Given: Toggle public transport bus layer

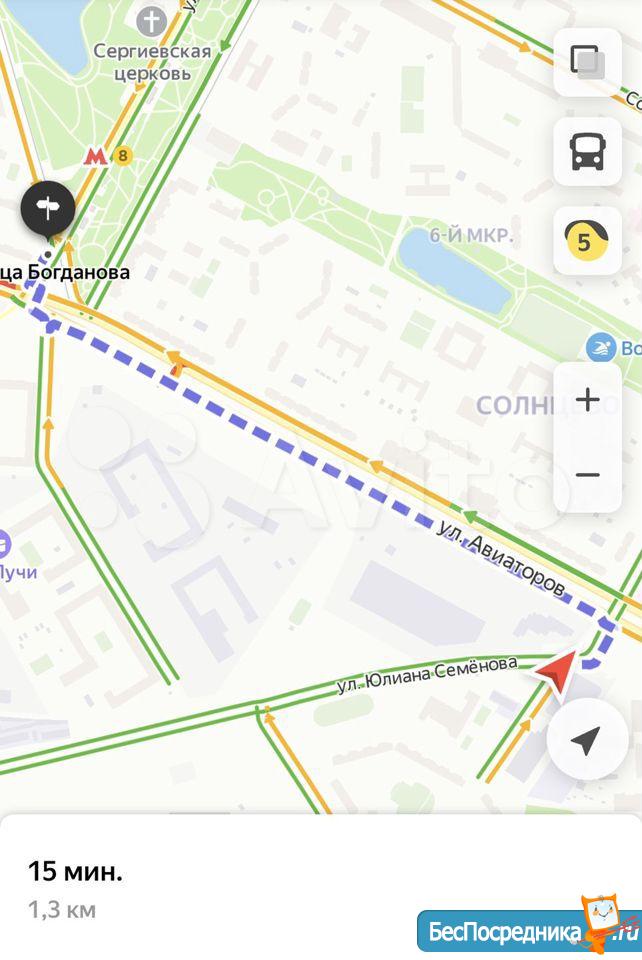Looking at the screenshot, I should (x=587, y=152).
